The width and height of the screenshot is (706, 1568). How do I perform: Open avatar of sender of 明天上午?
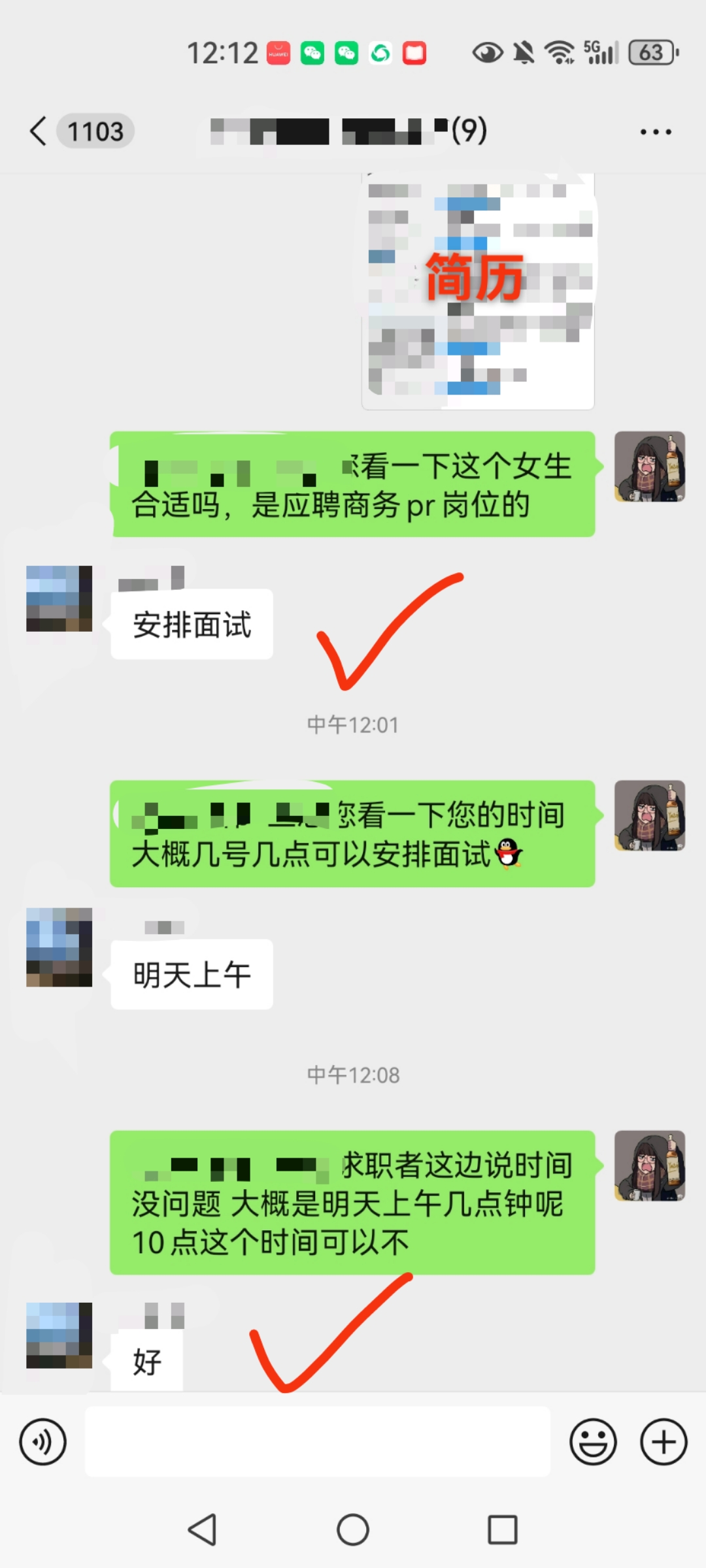59,947
